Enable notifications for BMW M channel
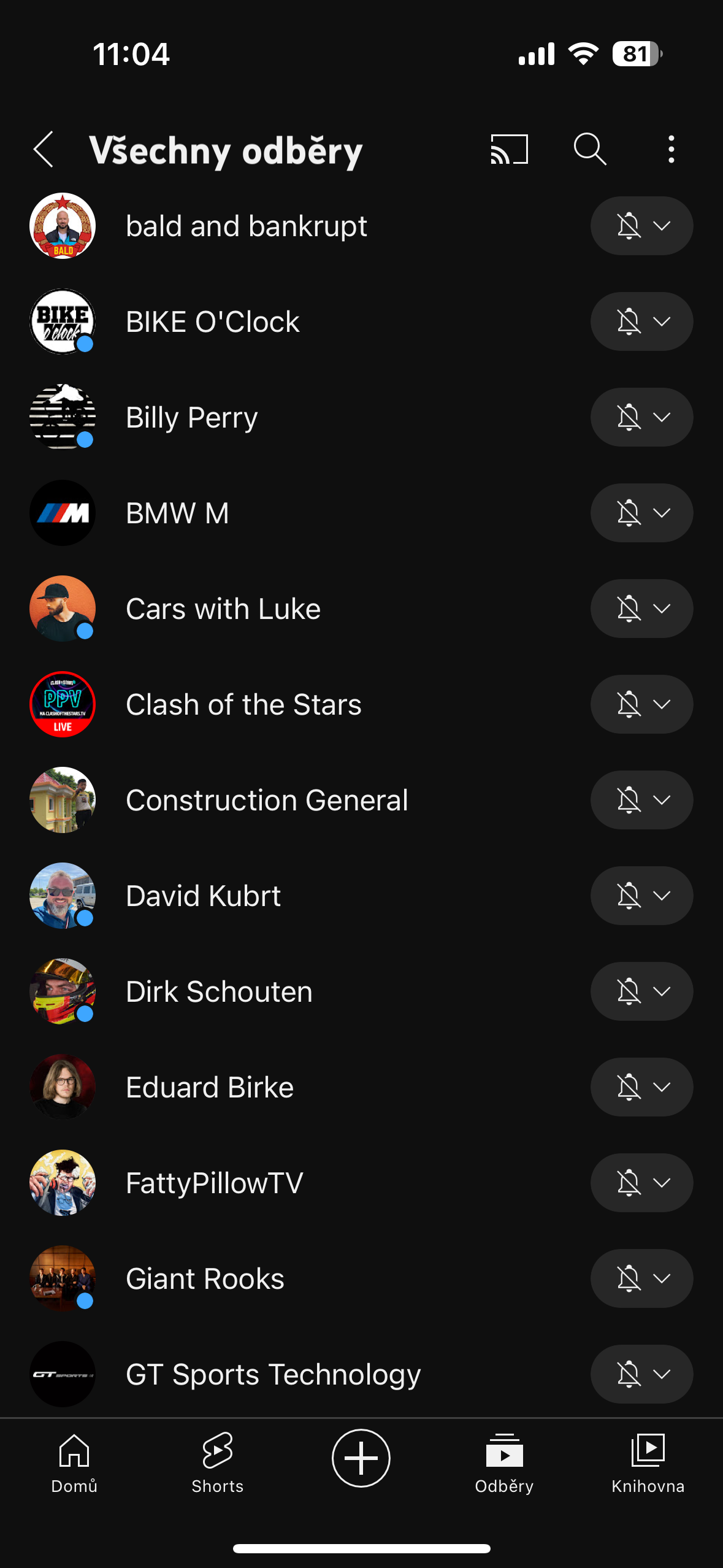Screen dimensions: 723x1568 pyautogui.click(x=629, y=513)
